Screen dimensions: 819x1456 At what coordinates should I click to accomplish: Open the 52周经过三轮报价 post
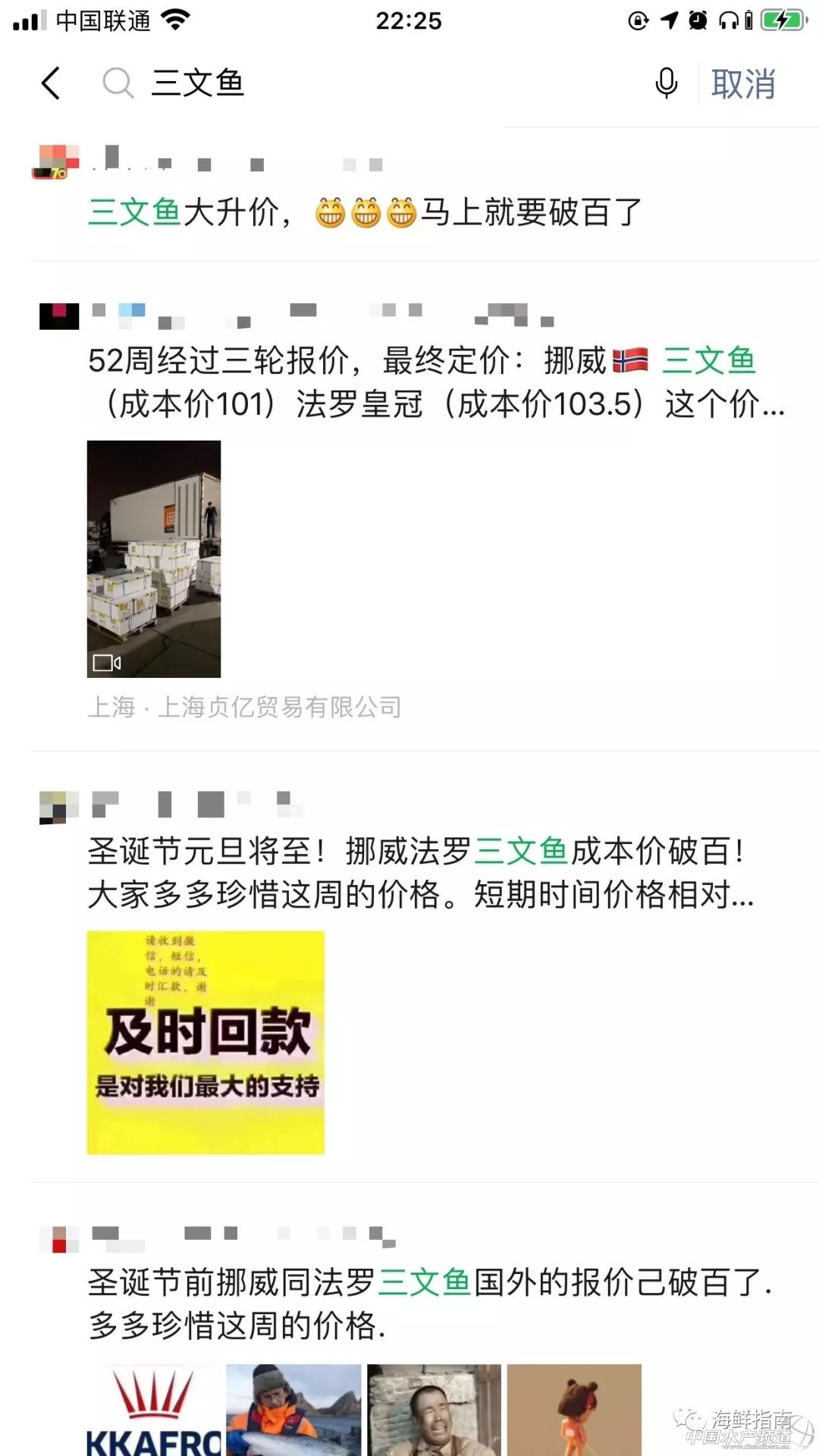[x=436, y=382]
